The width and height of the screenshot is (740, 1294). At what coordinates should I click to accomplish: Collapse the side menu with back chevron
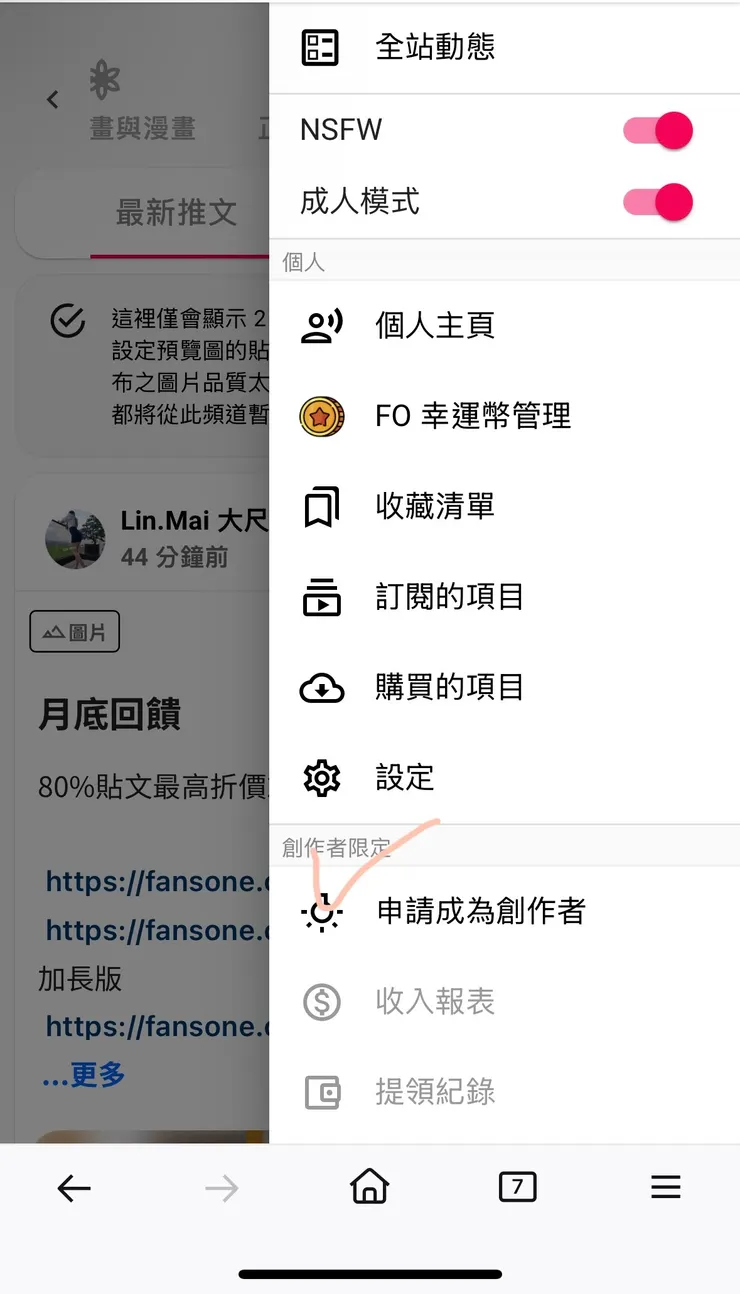point(52,99)
